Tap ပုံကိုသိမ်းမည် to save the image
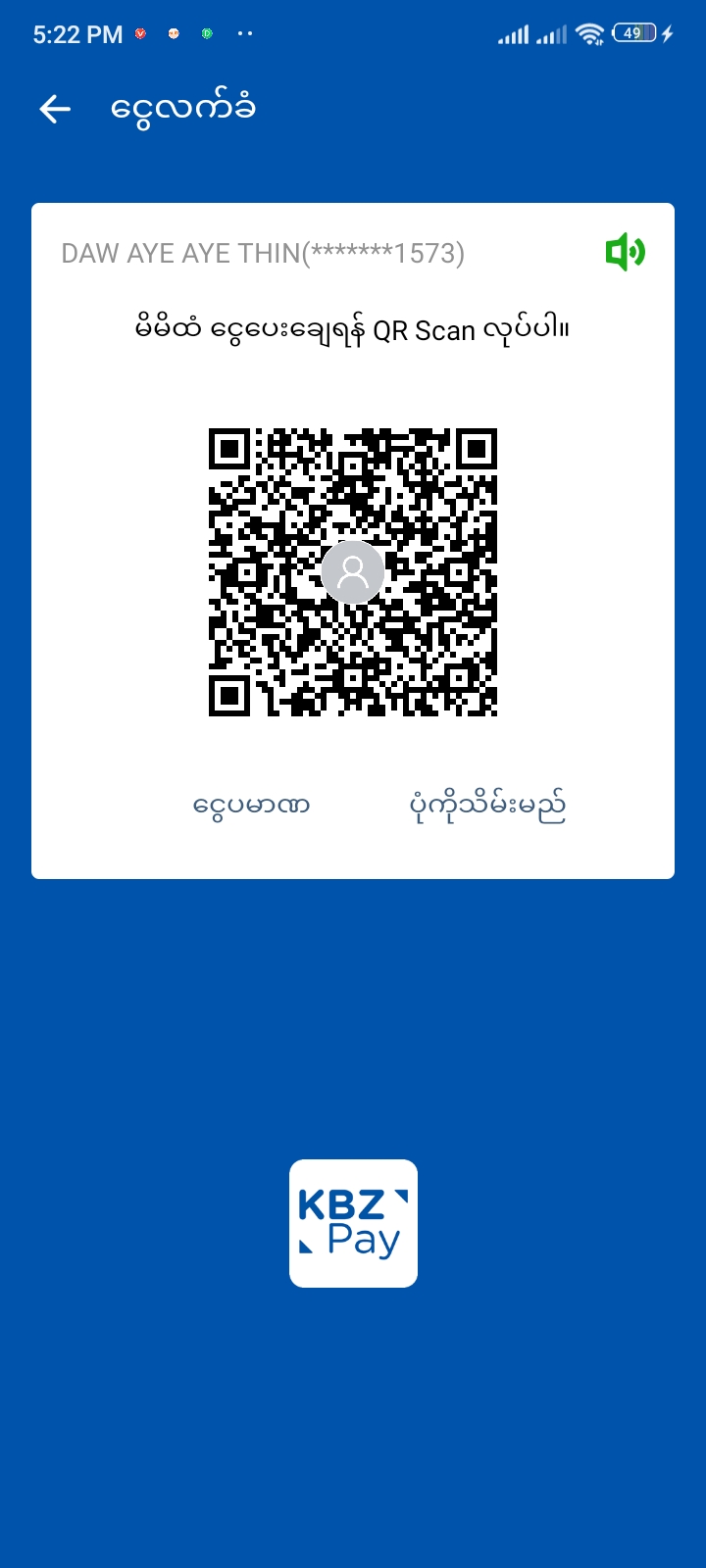The height and width of the screenshot is (1568, 706). (x=487, y=806)
